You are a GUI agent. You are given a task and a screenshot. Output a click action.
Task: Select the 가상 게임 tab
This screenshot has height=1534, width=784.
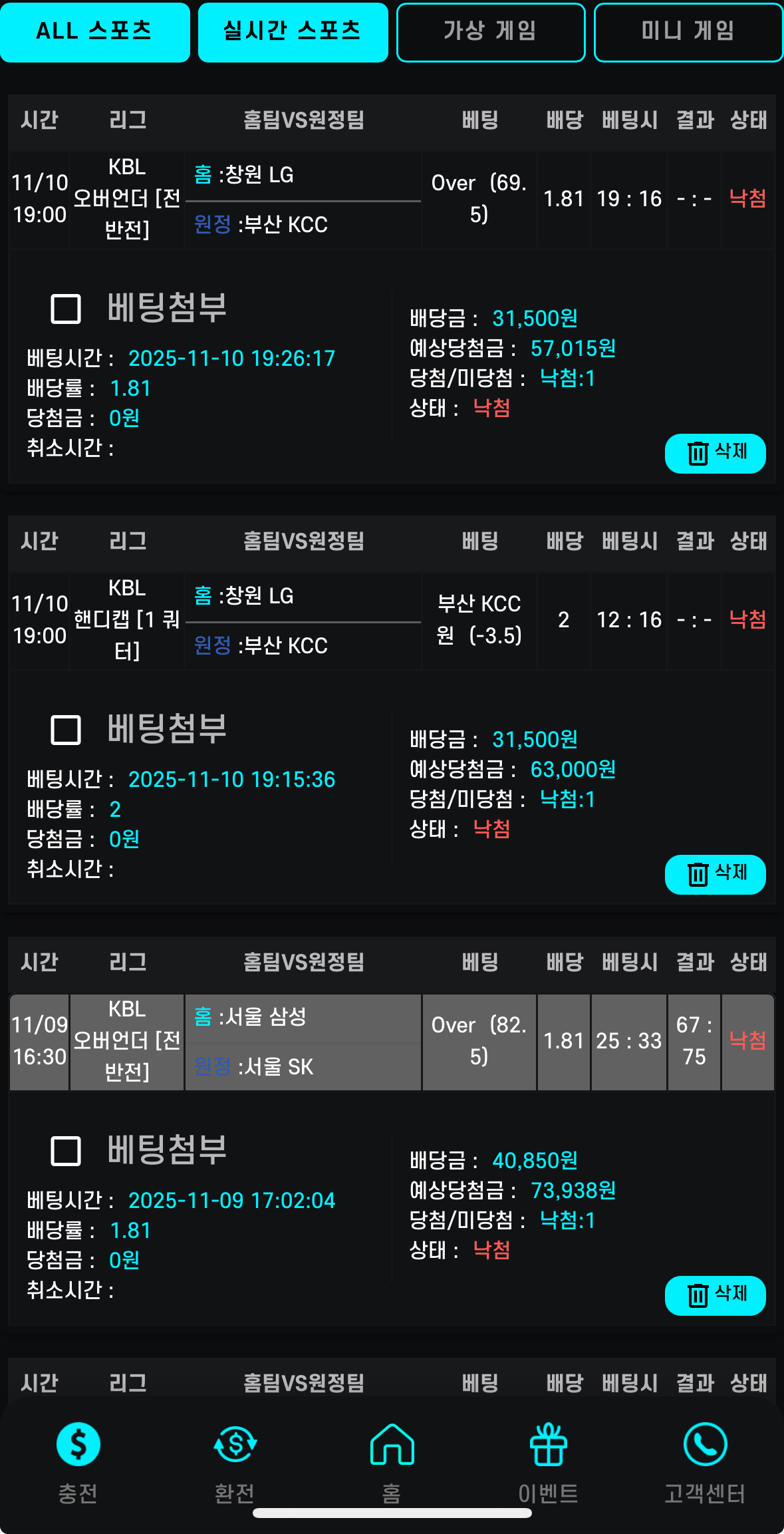tap(491, 32)
